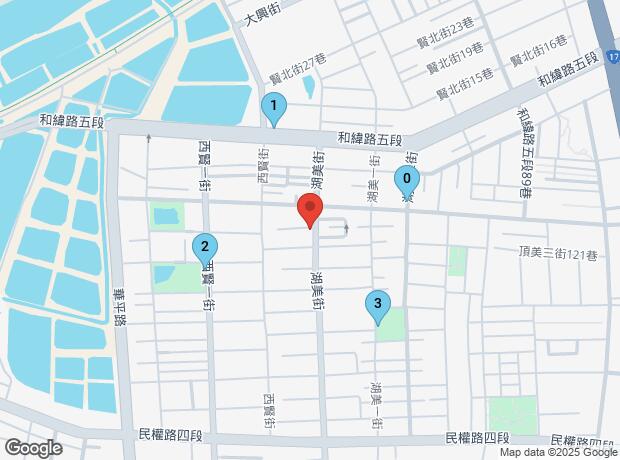Tap the blue map marker numbered 2

(x=204, y=246)
